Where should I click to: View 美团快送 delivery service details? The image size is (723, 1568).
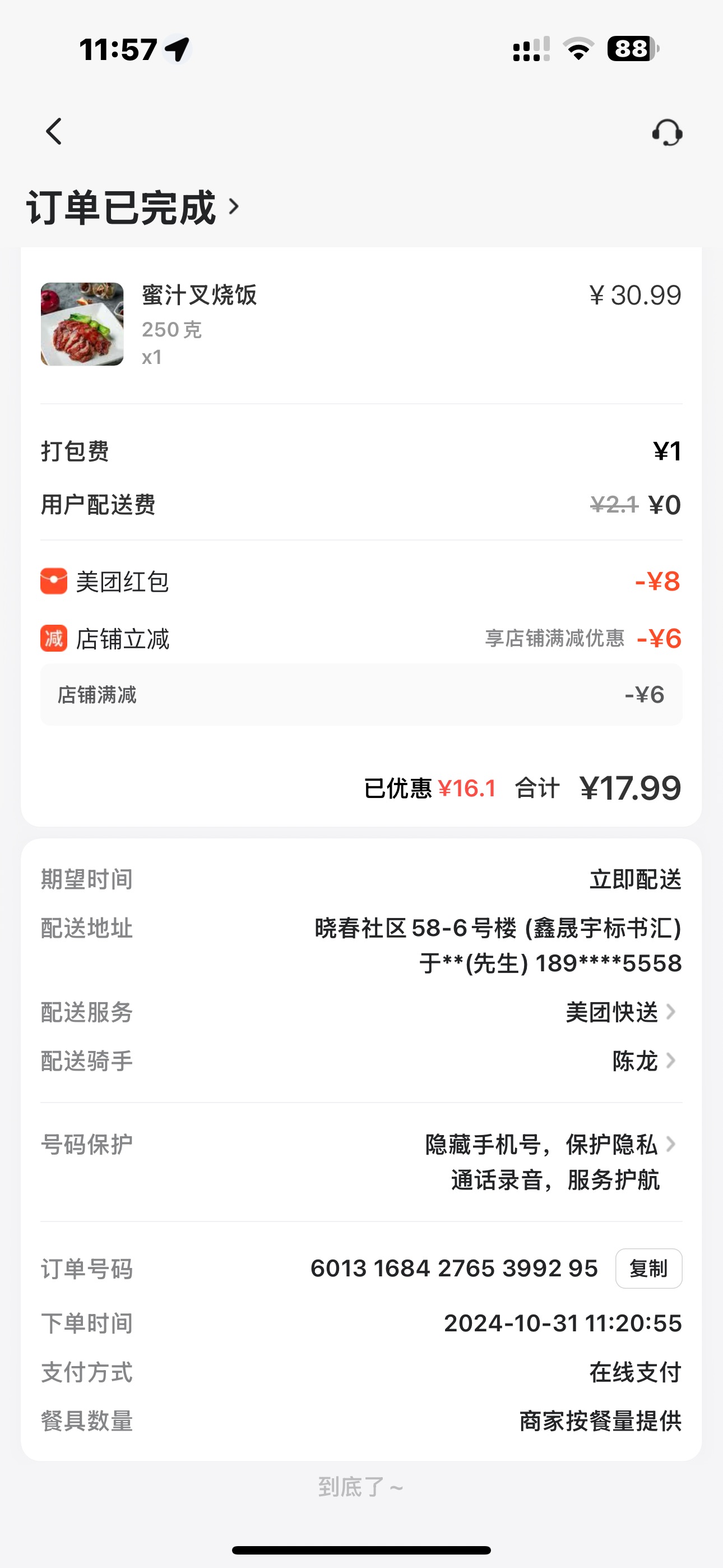point(620,1012)
